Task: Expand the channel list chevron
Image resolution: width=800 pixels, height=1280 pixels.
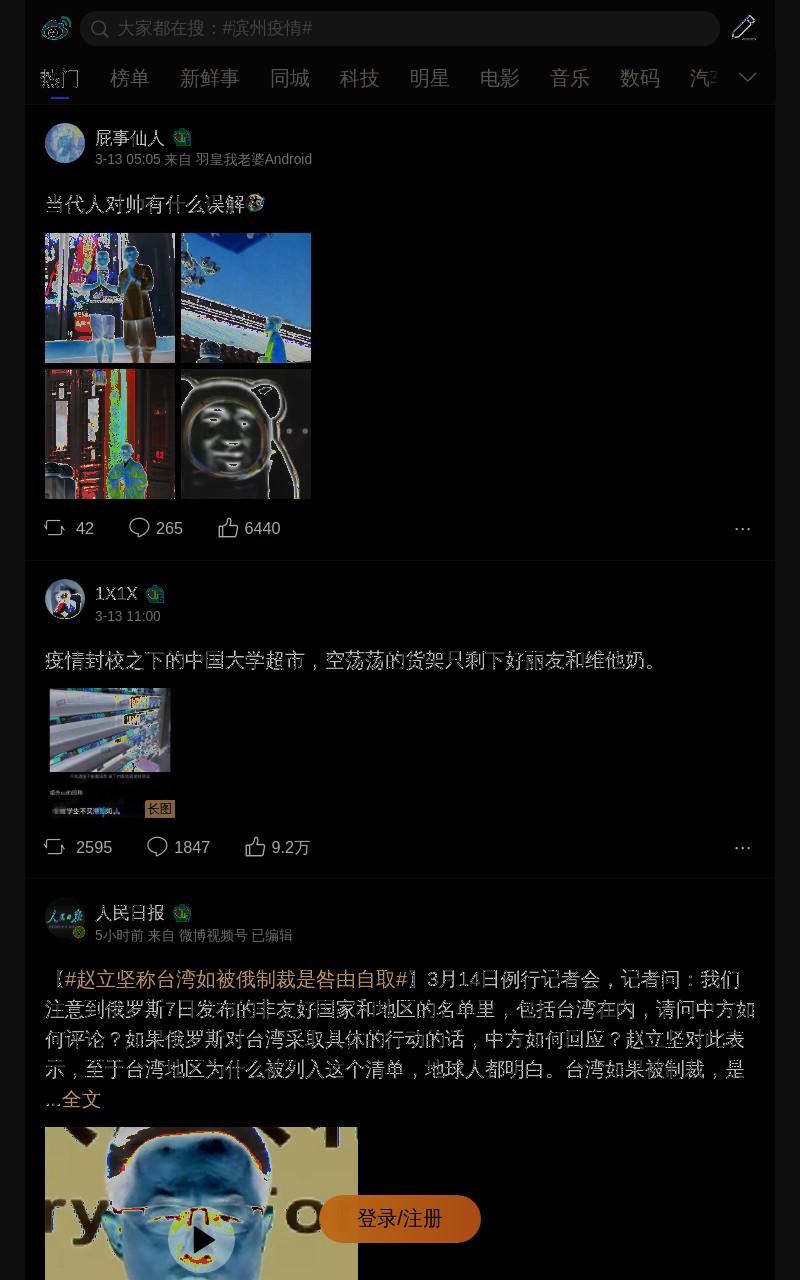Action: click(748, 78)
